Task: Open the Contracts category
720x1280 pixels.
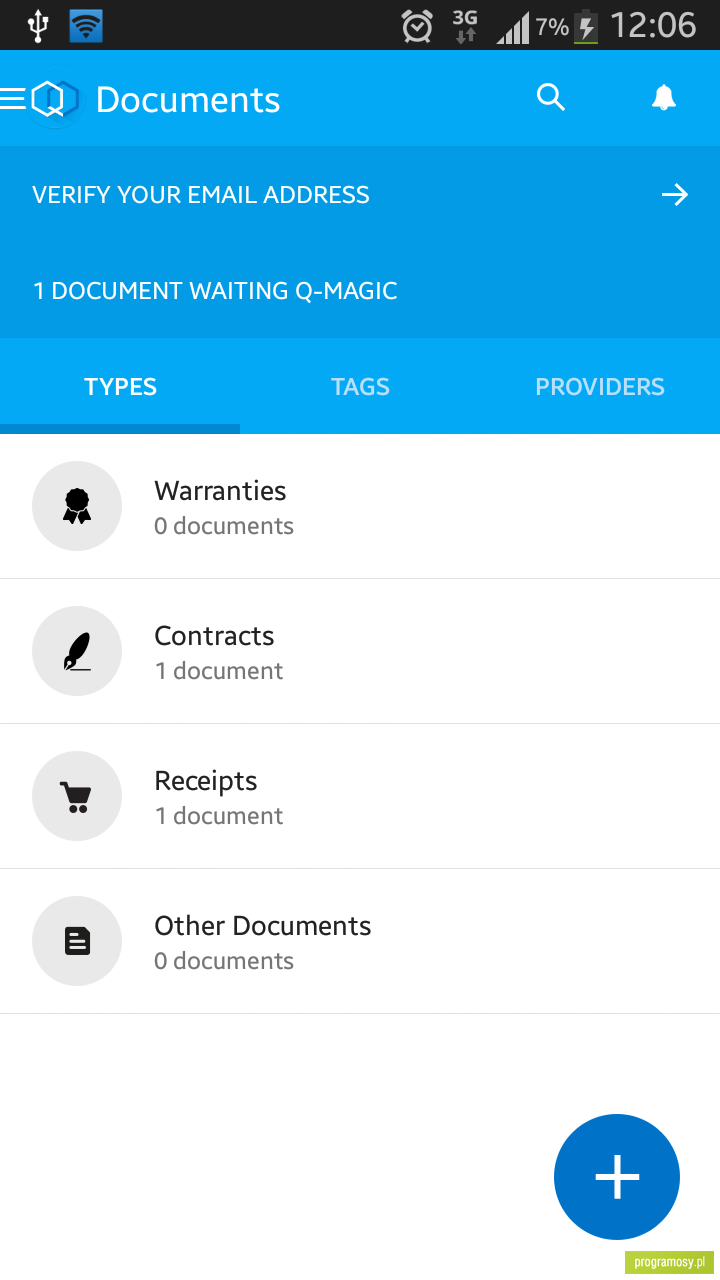Action: tap(360, 651)
